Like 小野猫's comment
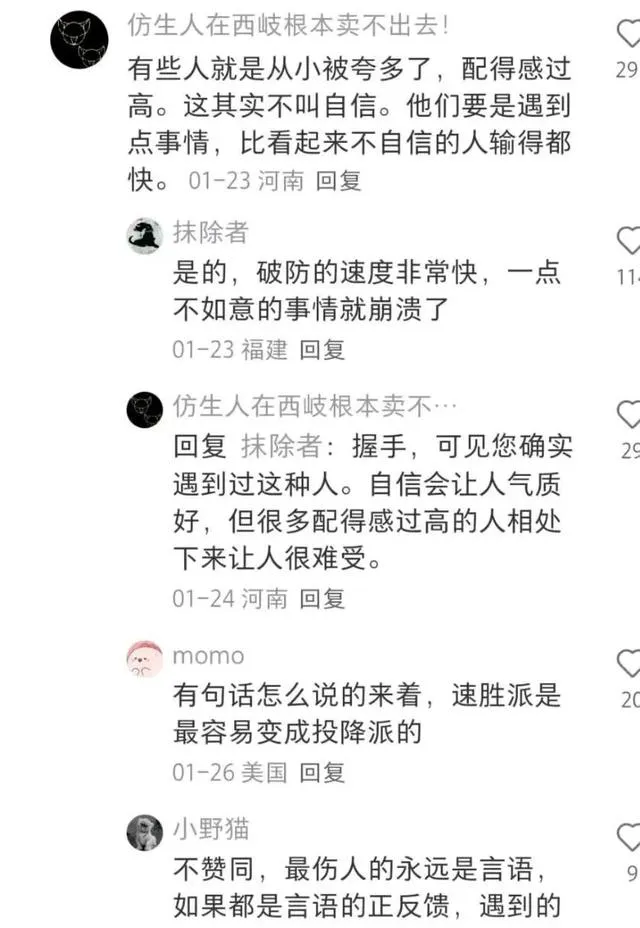Screen dimensions: 640x928 tap(629, 837)
